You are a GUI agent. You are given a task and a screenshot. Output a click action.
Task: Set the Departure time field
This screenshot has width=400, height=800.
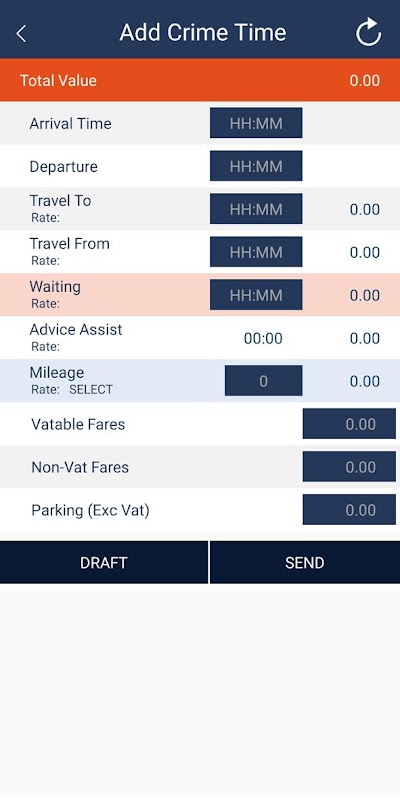point(256,166)
